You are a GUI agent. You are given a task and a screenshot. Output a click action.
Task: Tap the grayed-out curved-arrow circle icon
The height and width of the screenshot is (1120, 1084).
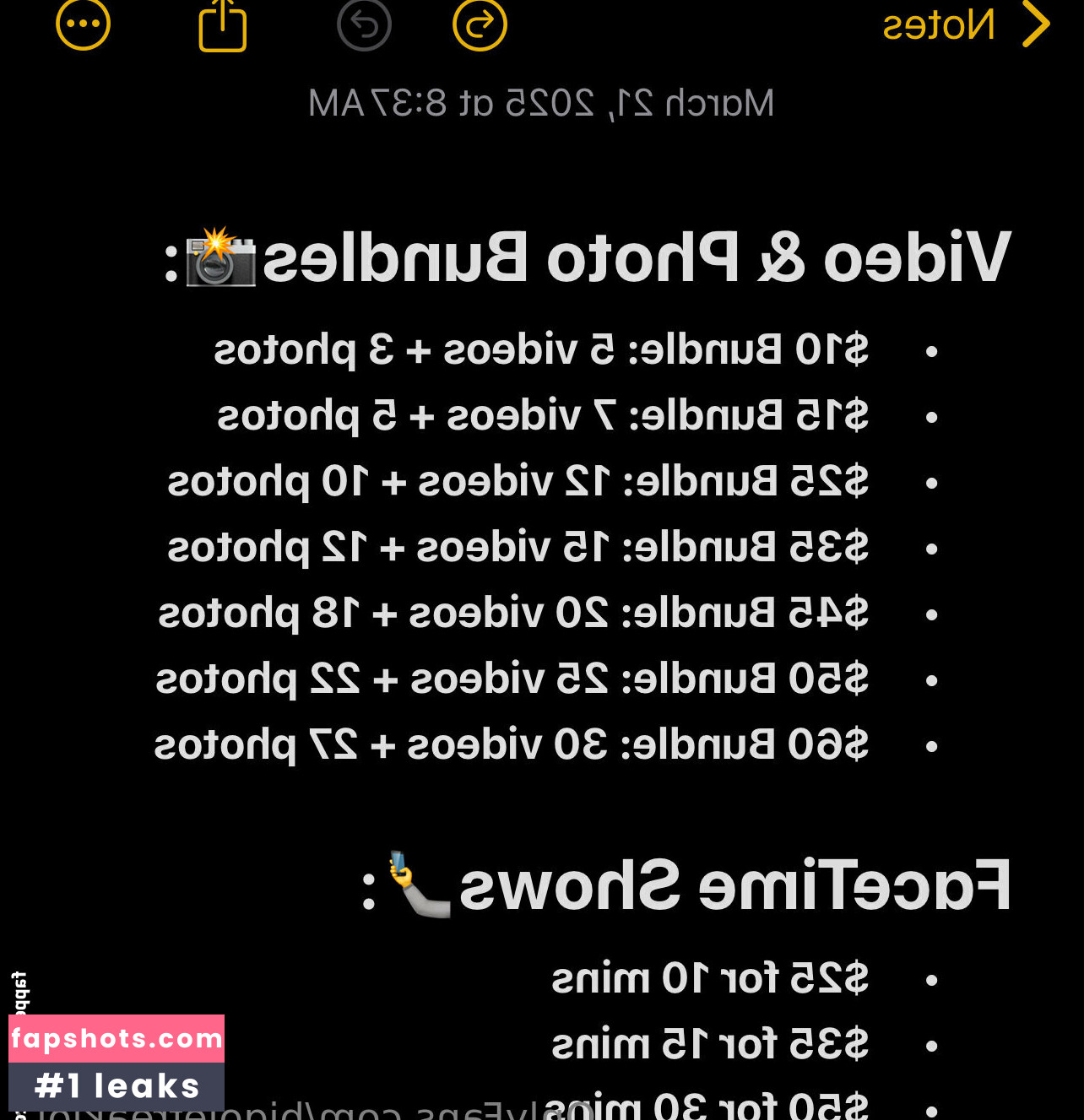click(x=364, y=24)
